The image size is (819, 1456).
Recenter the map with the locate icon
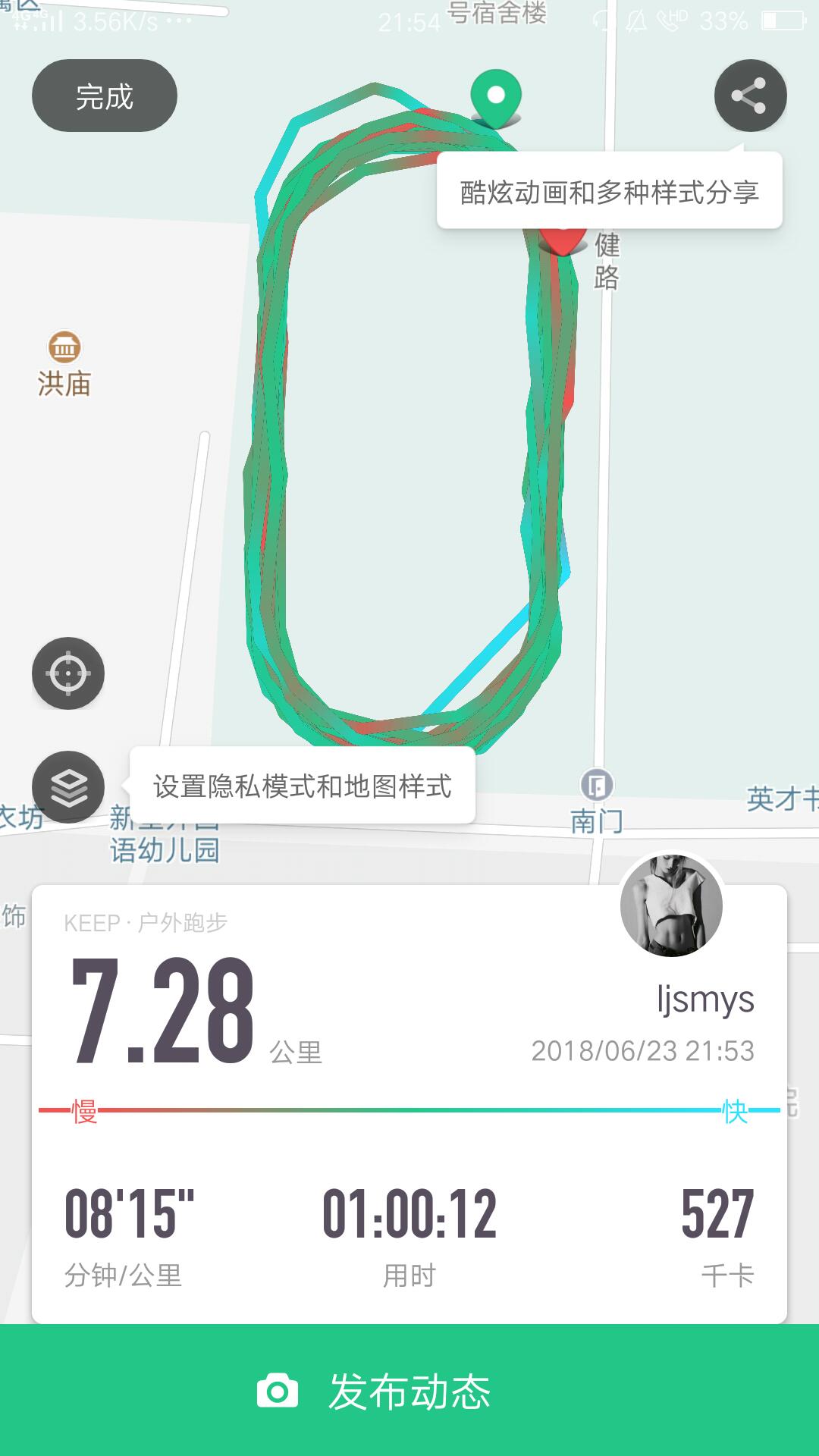pos(68,673)
